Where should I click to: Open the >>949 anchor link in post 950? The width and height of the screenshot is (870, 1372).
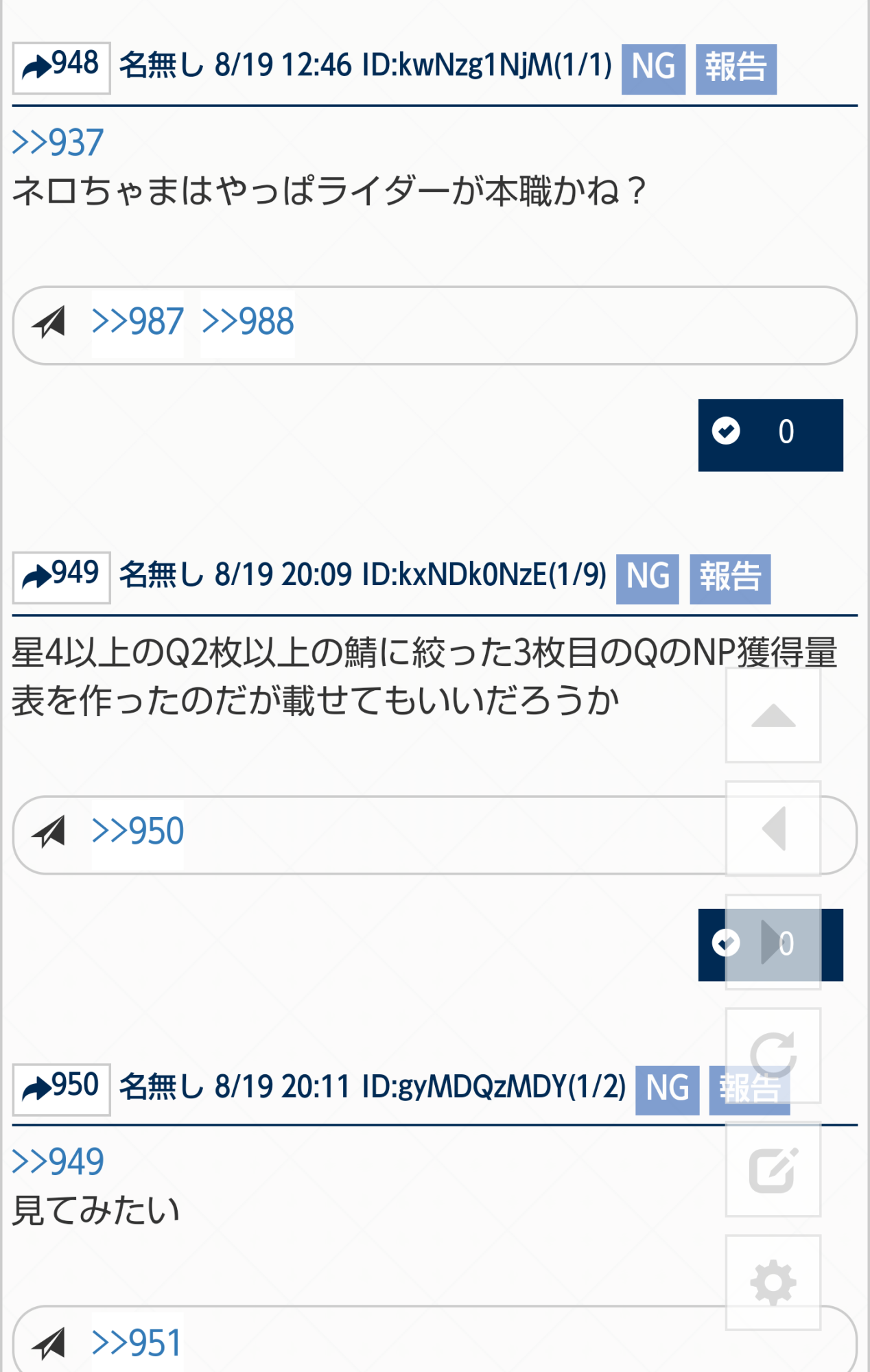click(x=58, y=1161)
